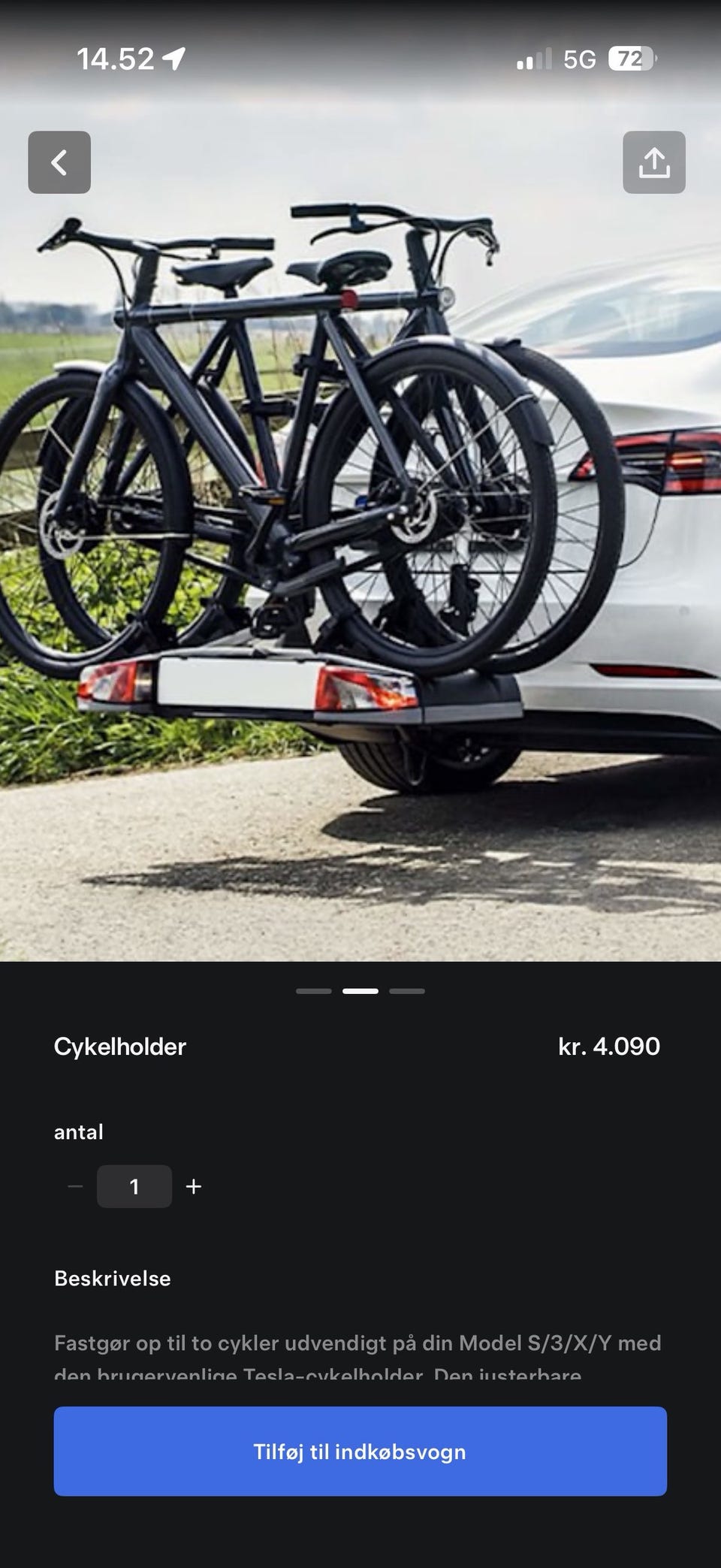Screen dimensions: 721x1568
Task: Tap the price kr. 4.090
Action: (x=611, y=1047)
